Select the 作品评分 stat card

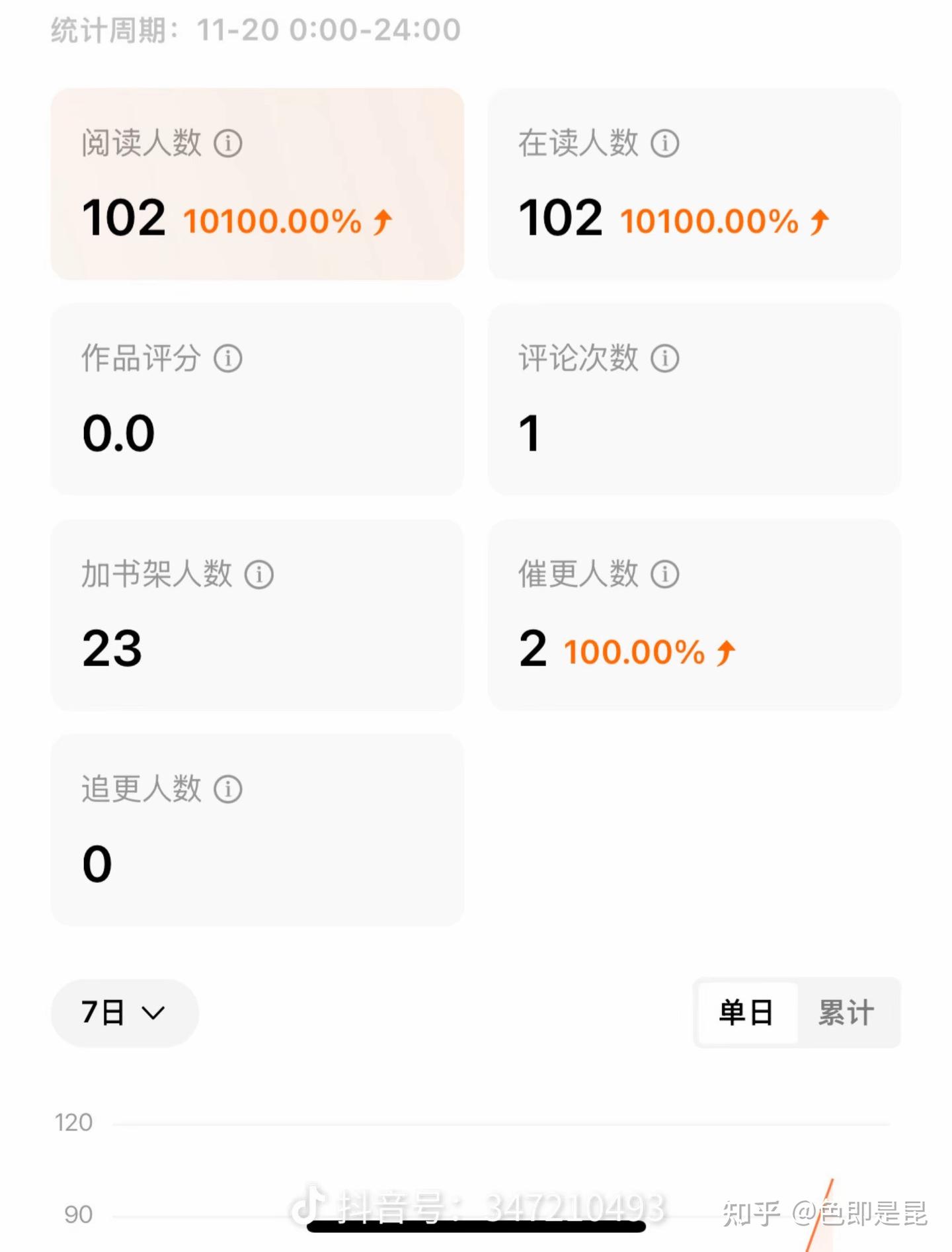click(x=257, y=399)
